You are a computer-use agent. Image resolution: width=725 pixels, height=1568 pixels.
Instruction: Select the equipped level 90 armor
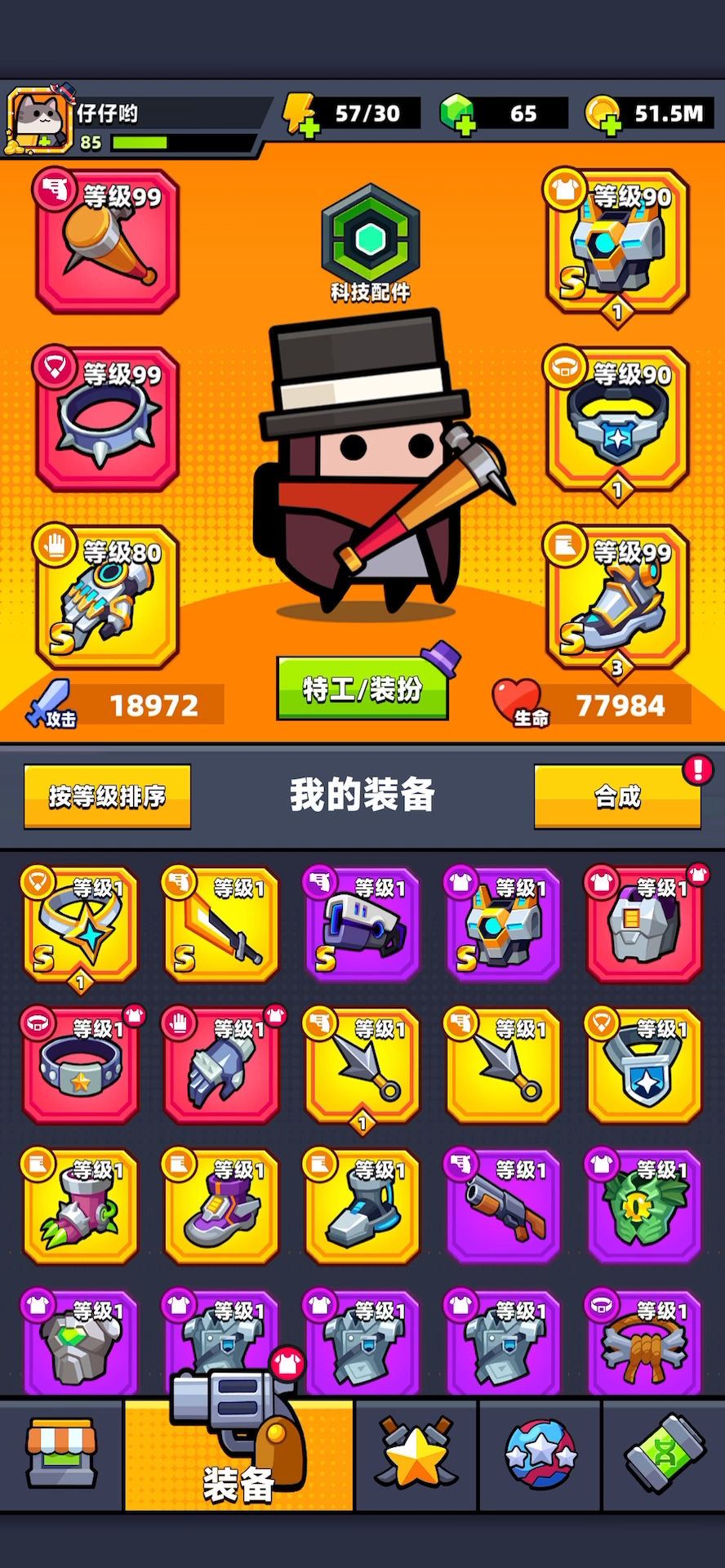[x=618, y=242]
